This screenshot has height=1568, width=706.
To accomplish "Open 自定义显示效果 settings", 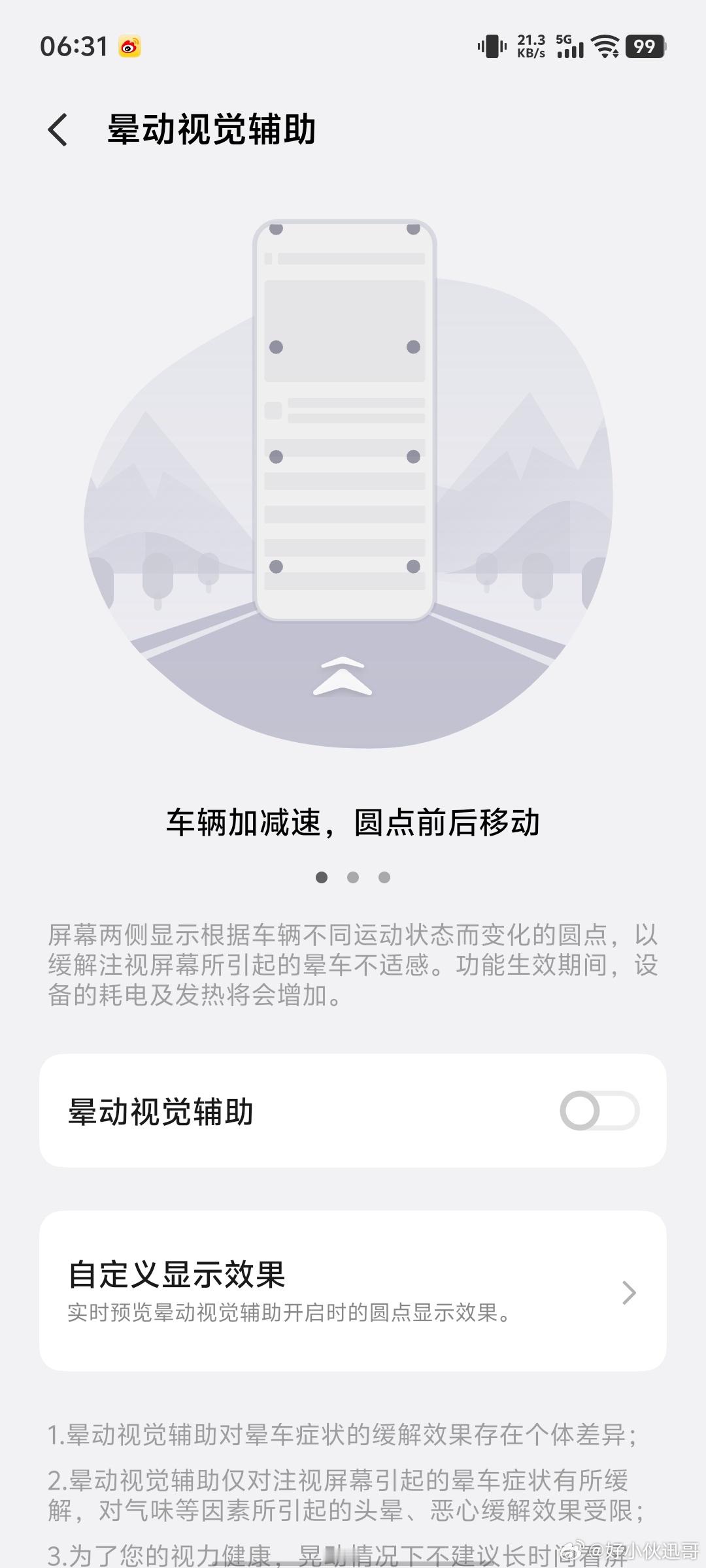I will [x=353, y=1291].
